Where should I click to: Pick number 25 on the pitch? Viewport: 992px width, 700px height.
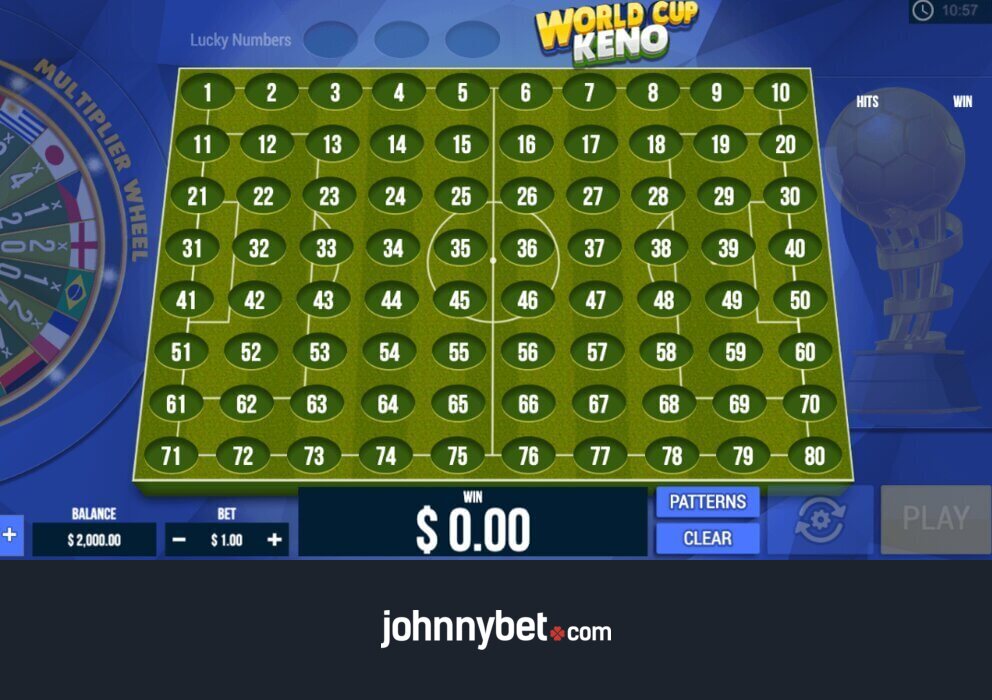460,196
